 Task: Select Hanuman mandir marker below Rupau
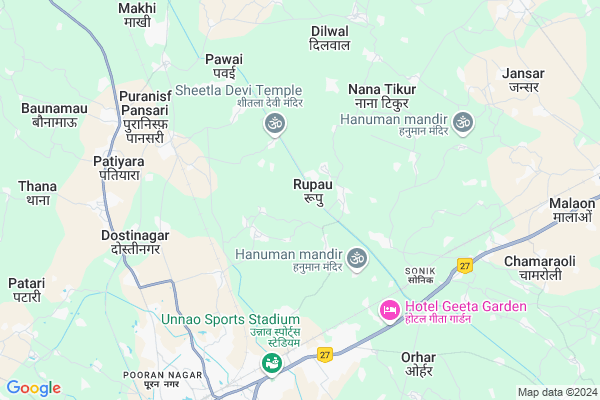coord(356,260)
